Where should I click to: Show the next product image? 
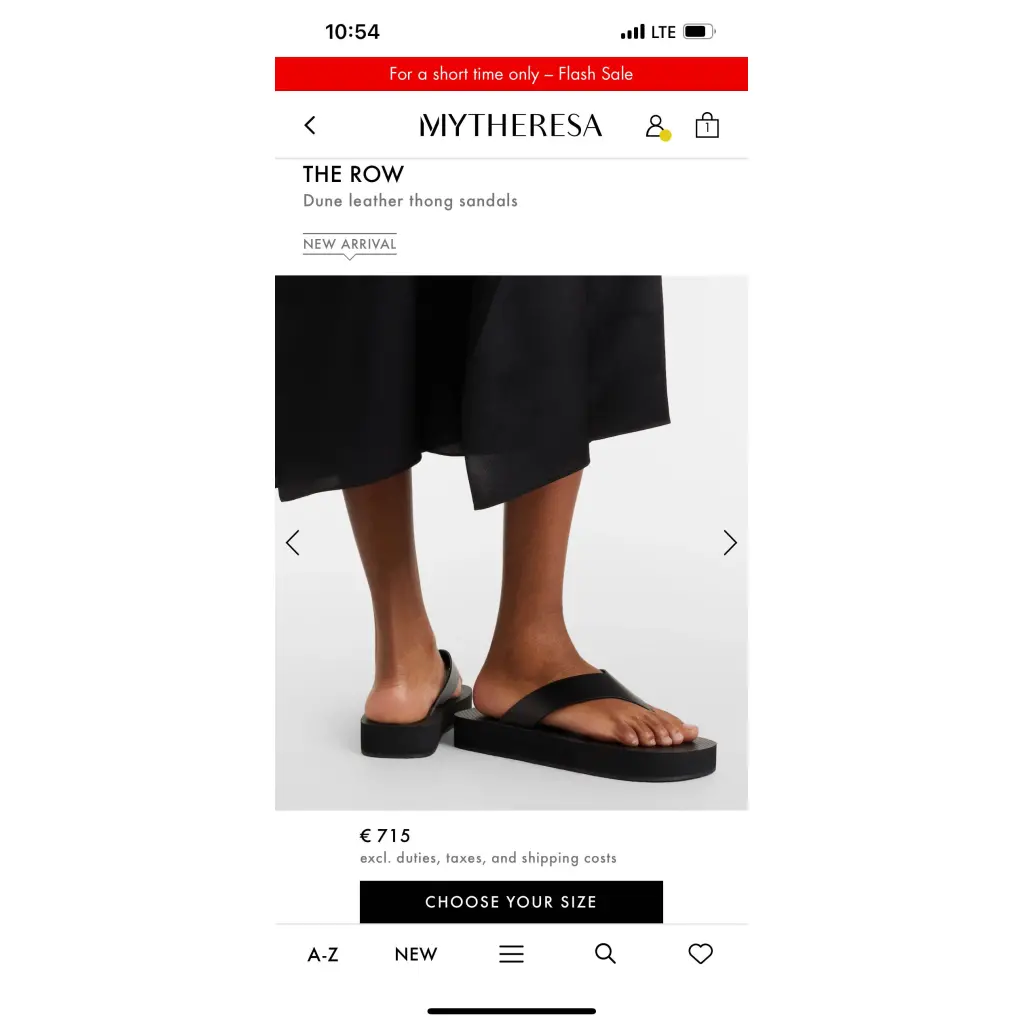(x=730, y=543)
